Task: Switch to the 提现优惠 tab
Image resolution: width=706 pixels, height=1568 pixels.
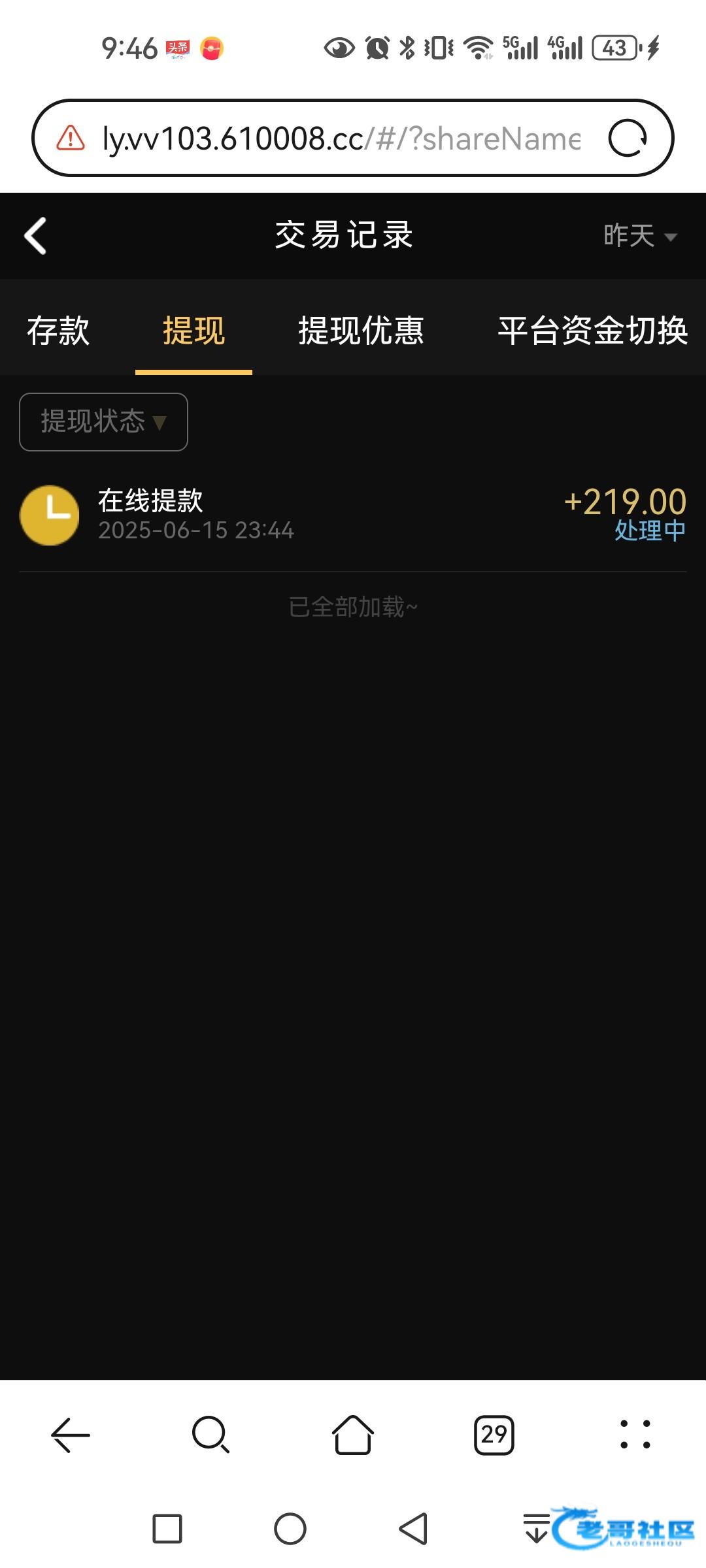Action: tap(361, 330)
